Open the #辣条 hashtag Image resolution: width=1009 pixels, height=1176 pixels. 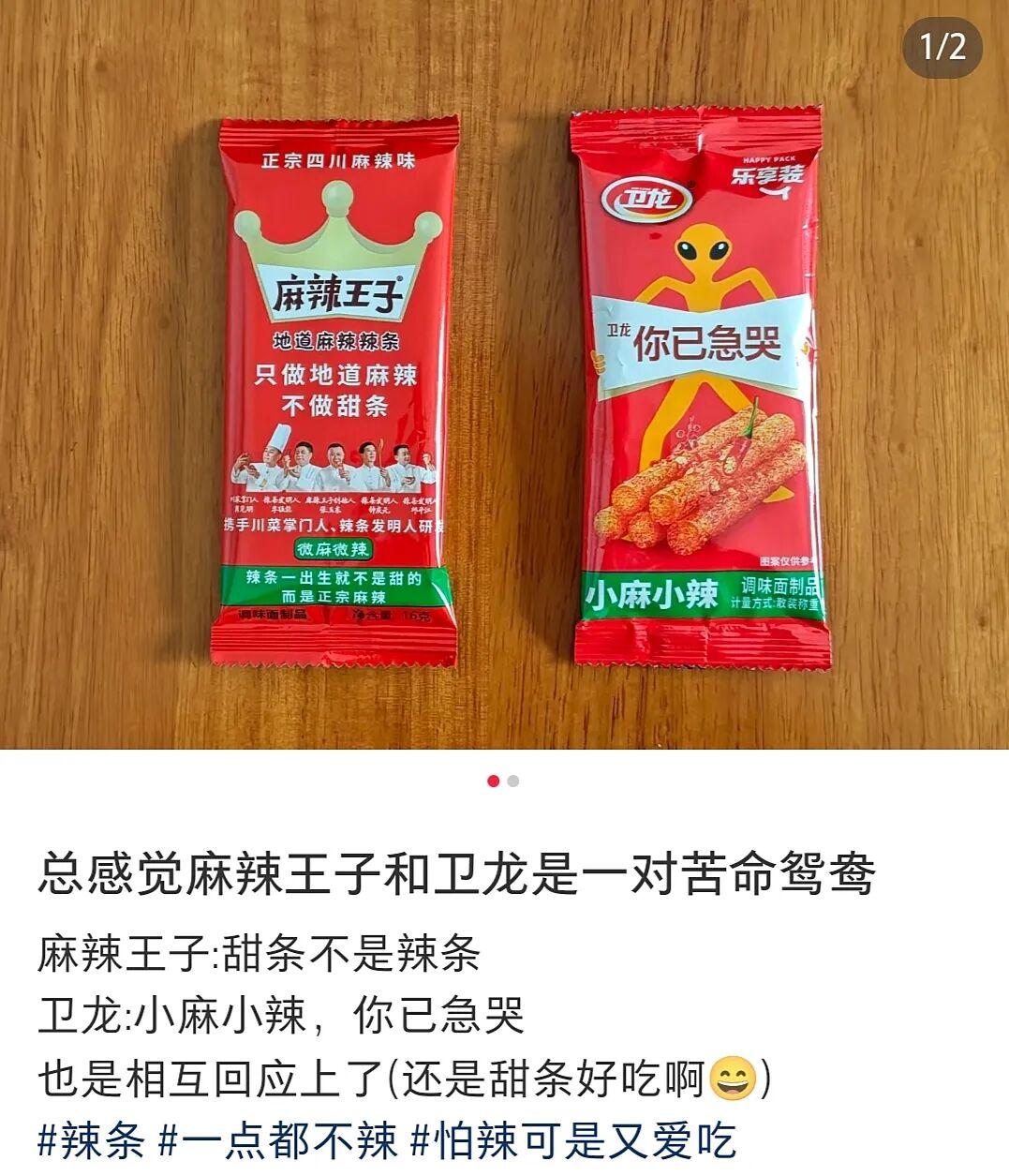(x=92, y=1141)
